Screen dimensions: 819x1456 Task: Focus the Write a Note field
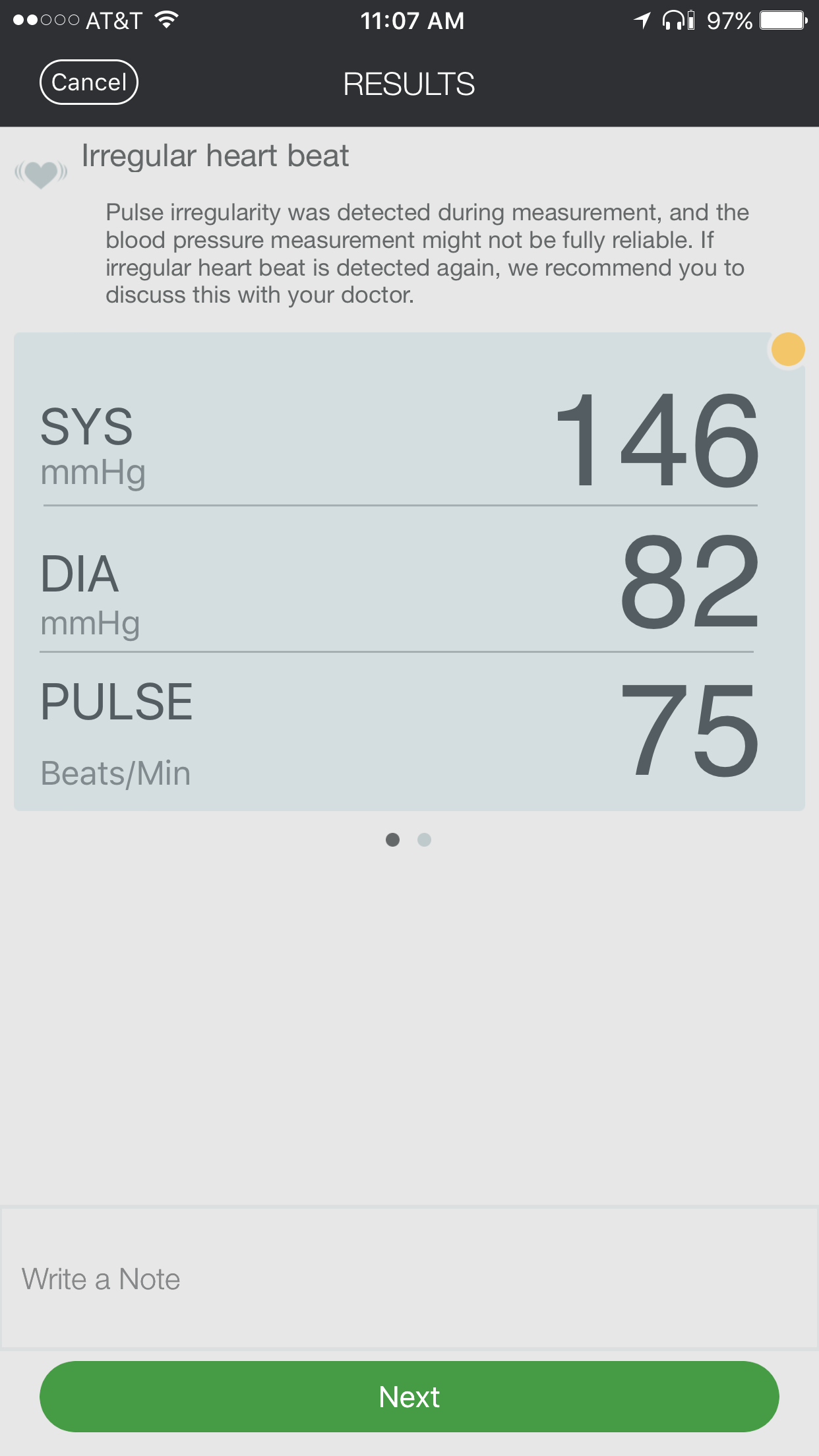409,1279
